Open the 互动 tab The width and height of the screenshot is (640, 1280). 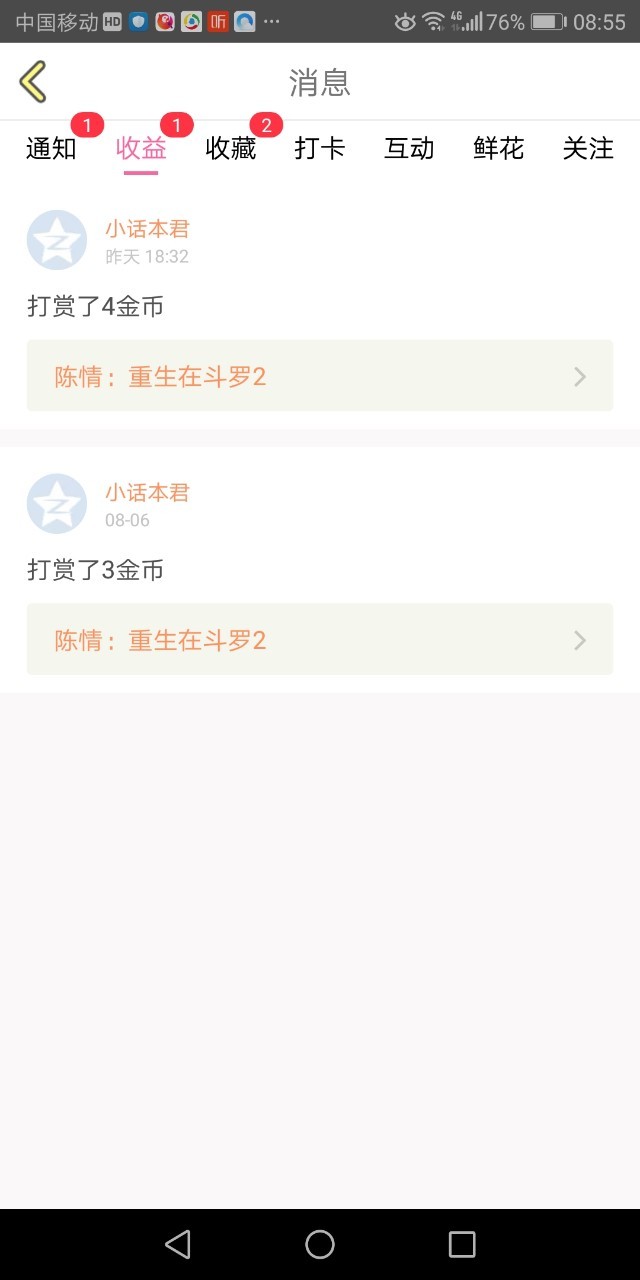(x=409, y=149)
